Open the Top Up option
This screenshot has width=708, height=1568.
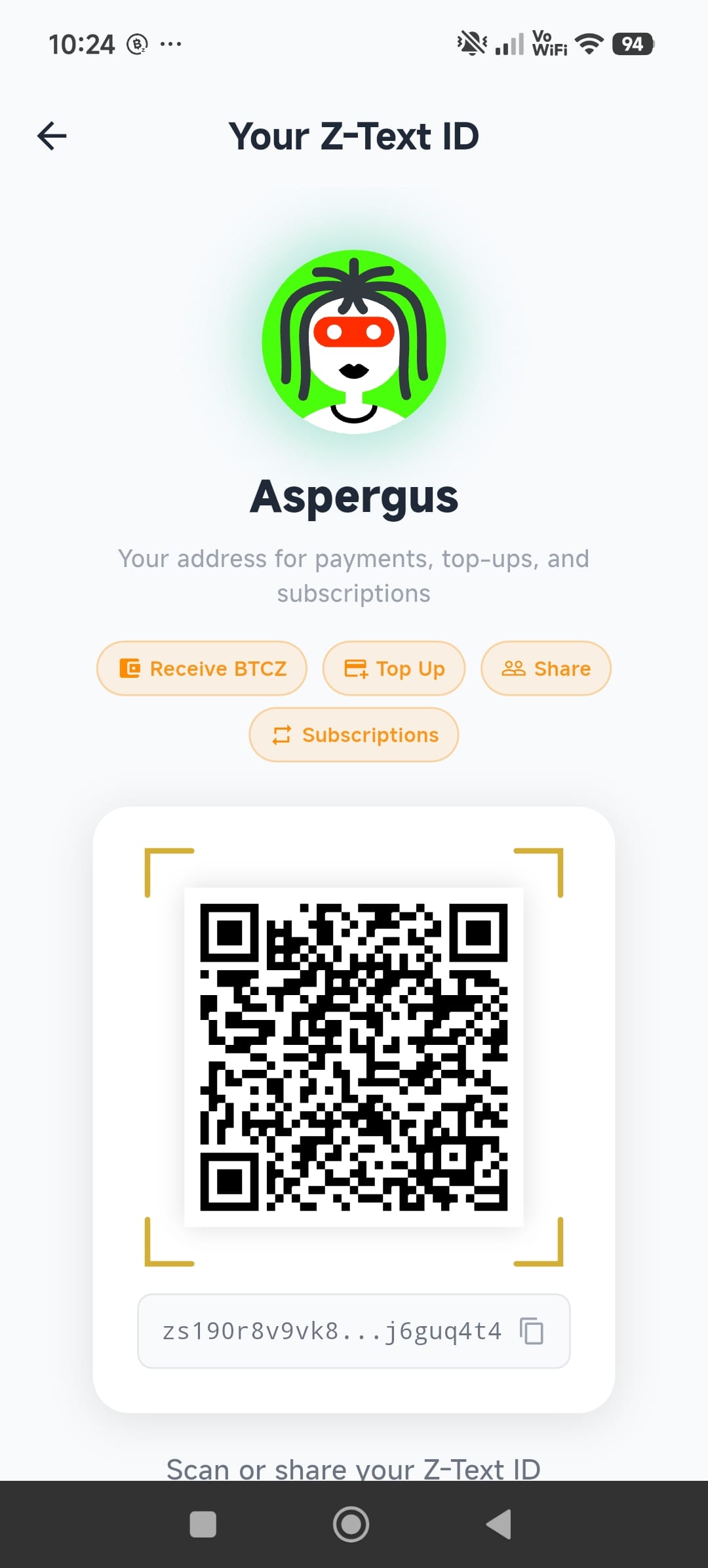pyautogui.click(x=394, y=668)
